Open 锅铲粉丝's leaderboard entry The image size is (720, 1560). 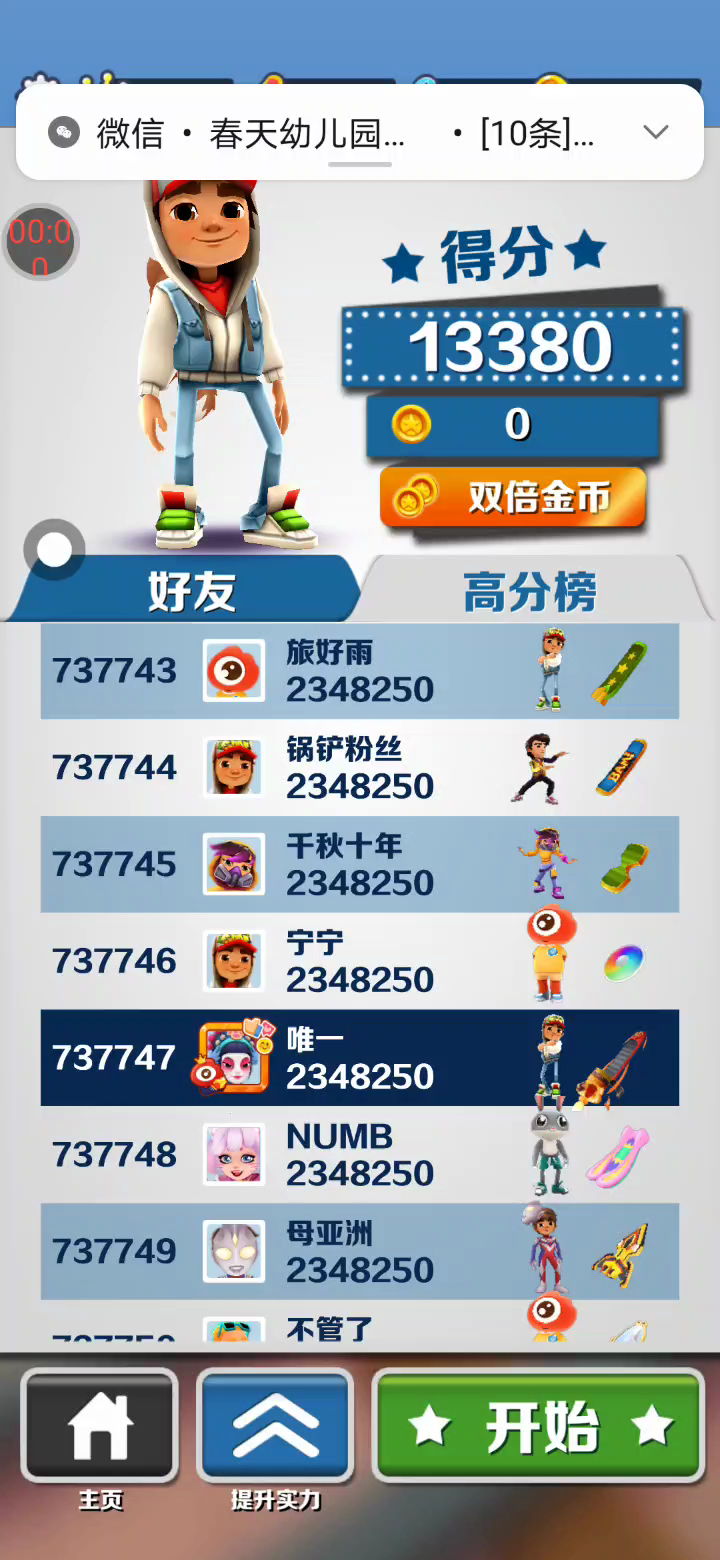pos(359,768)
